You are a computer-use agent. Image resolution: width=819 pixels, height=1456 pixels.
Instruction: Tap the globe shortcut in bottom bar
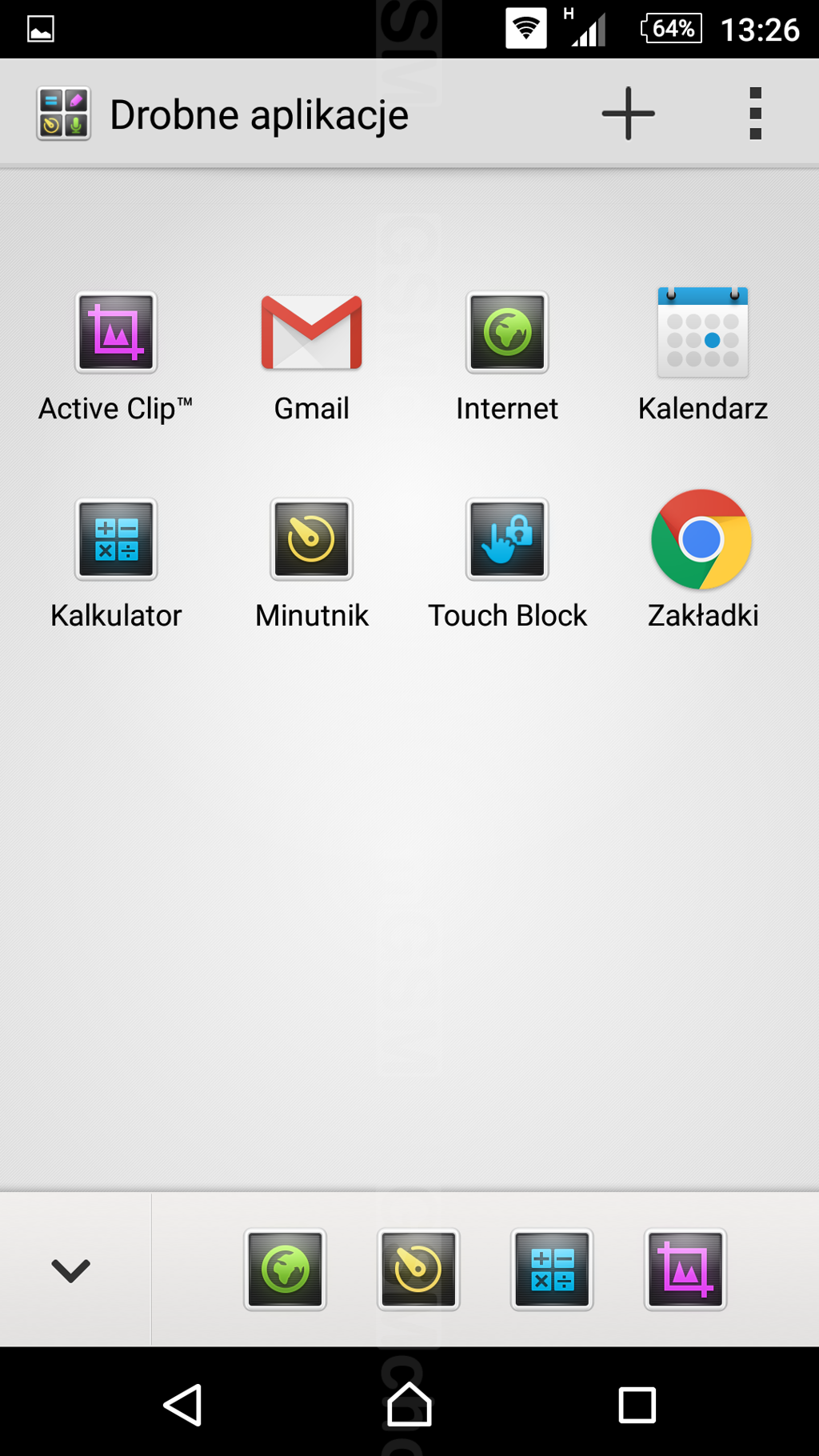(x=286, y=1270)
